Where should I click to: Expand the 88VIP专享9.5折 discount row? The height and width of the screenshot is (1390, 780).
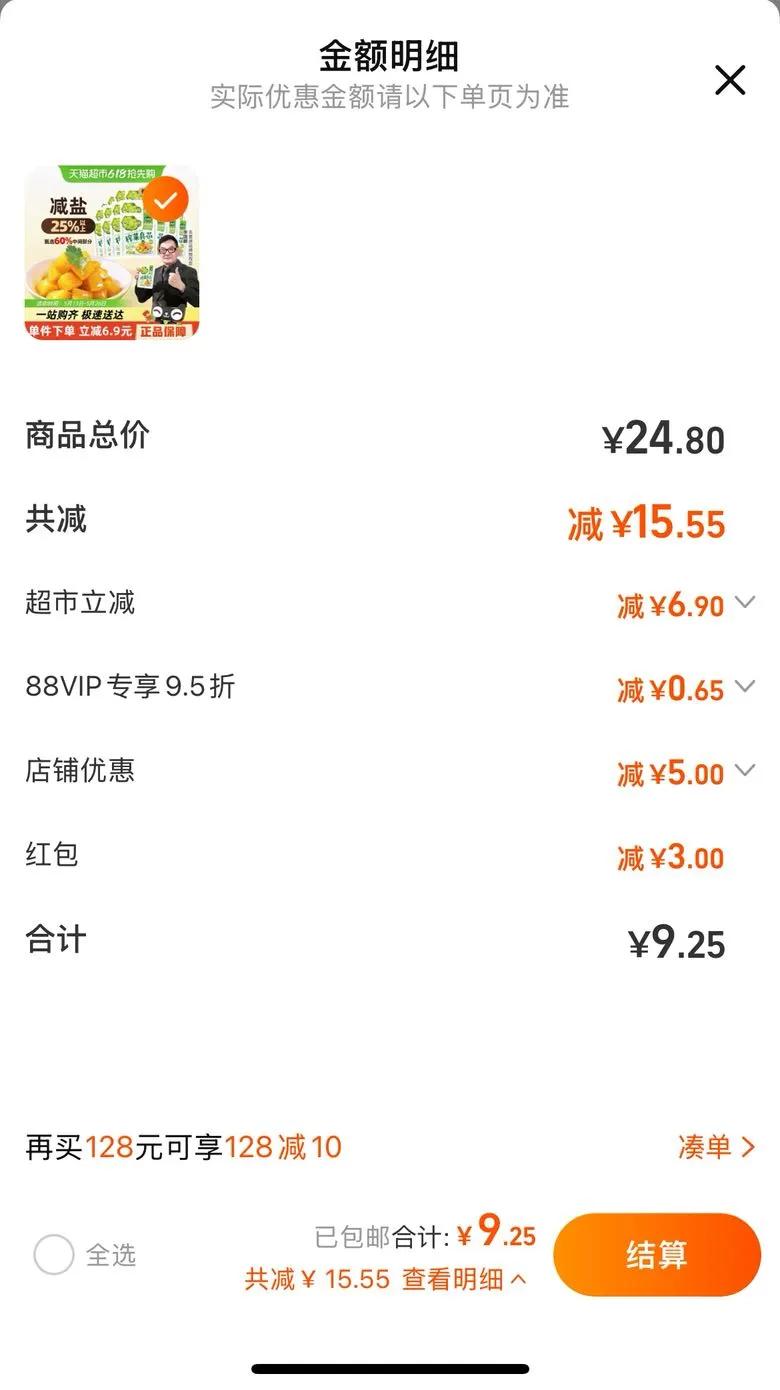tap(744, 686)
